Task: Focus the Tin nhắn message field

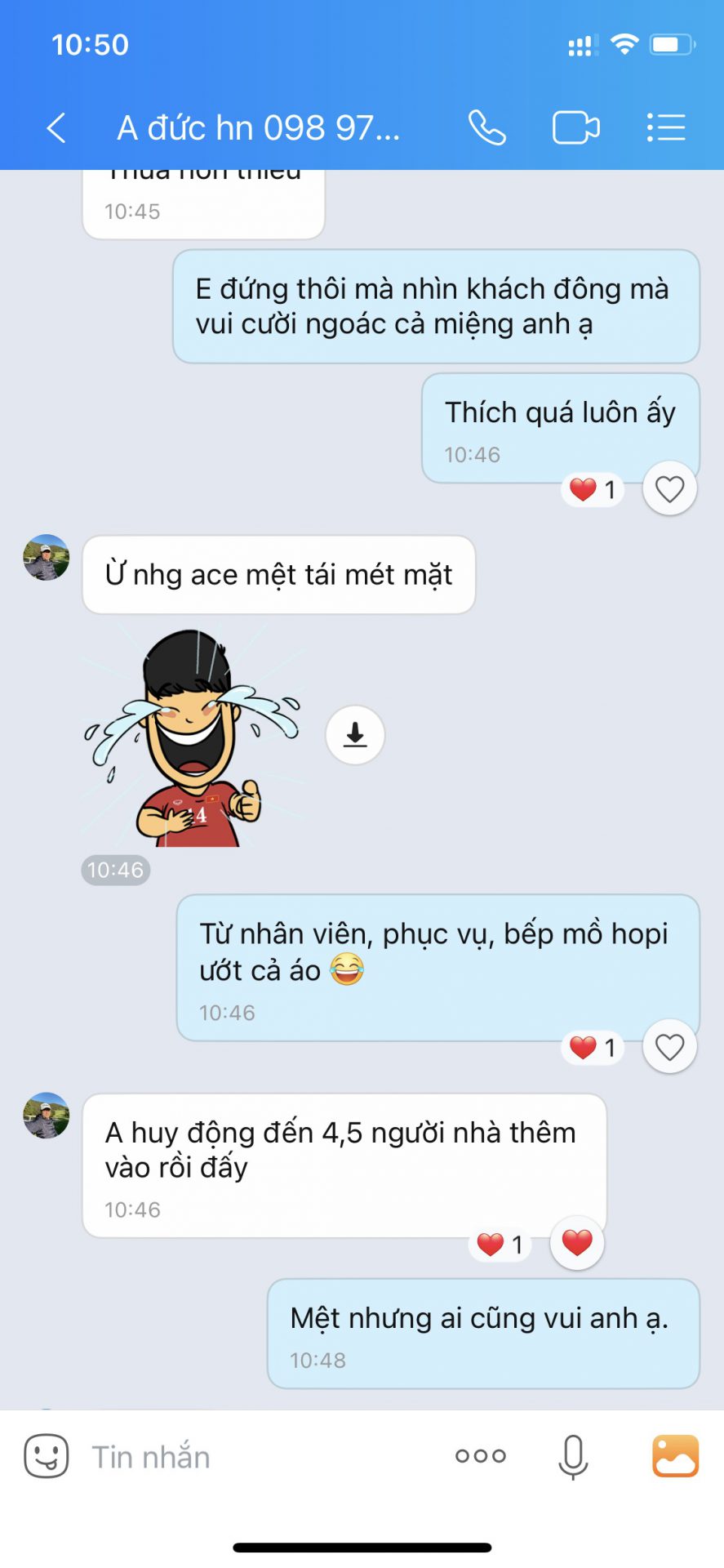Action: tap(261, 1457)
